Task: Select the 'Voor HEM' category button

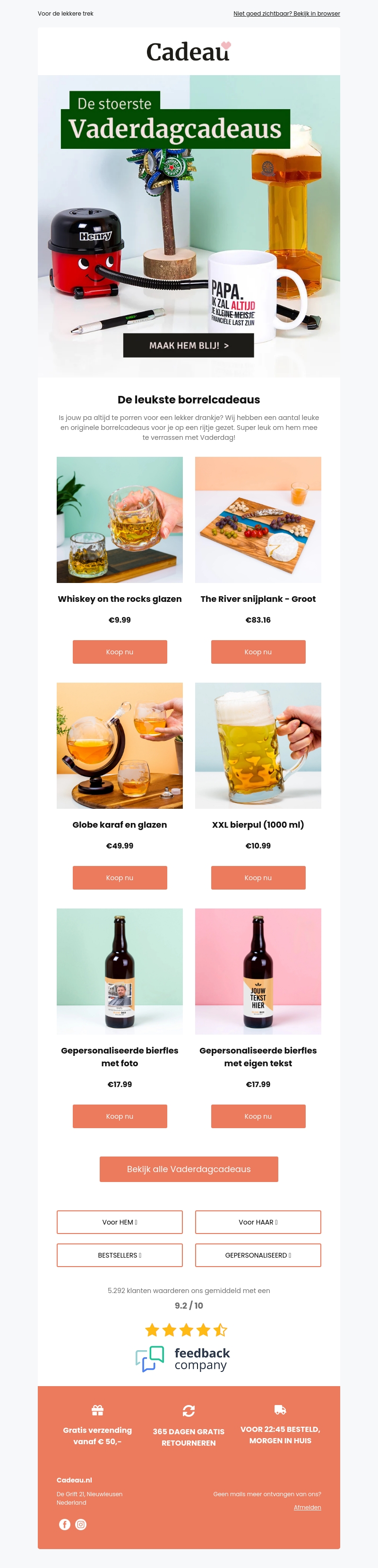Action: pos(120,1222)
